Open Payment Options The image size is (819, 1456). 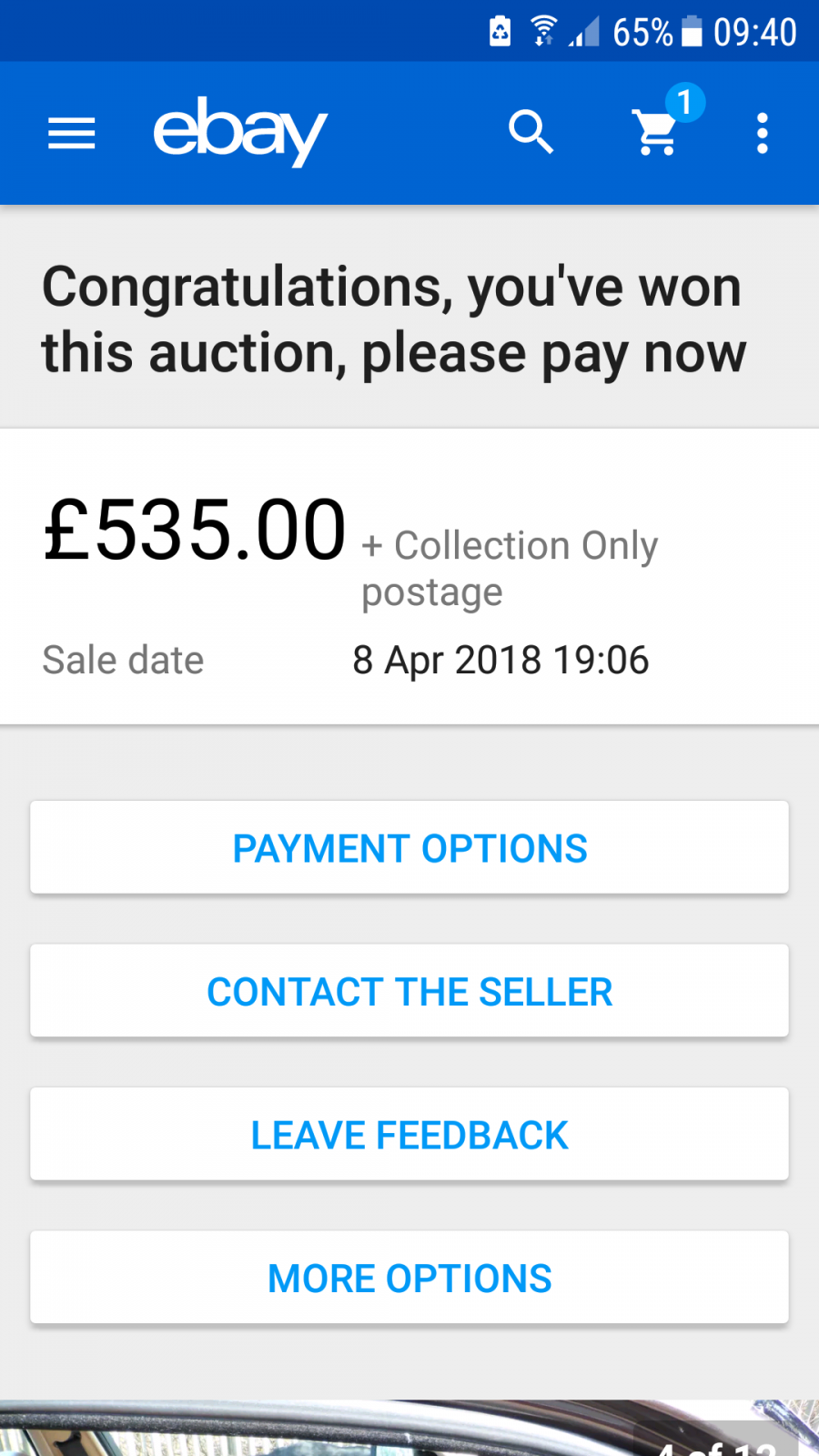[x=409, y=847]
